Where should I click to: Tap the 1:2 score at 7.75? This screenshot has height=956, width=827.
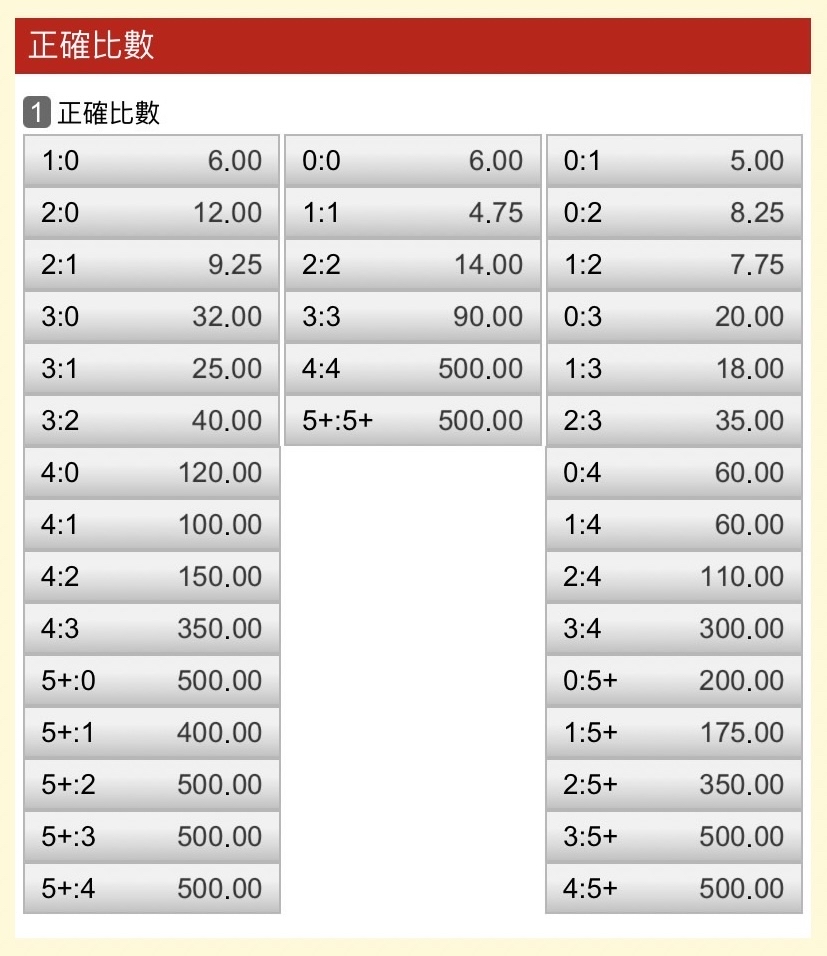[x=673, y=265]
